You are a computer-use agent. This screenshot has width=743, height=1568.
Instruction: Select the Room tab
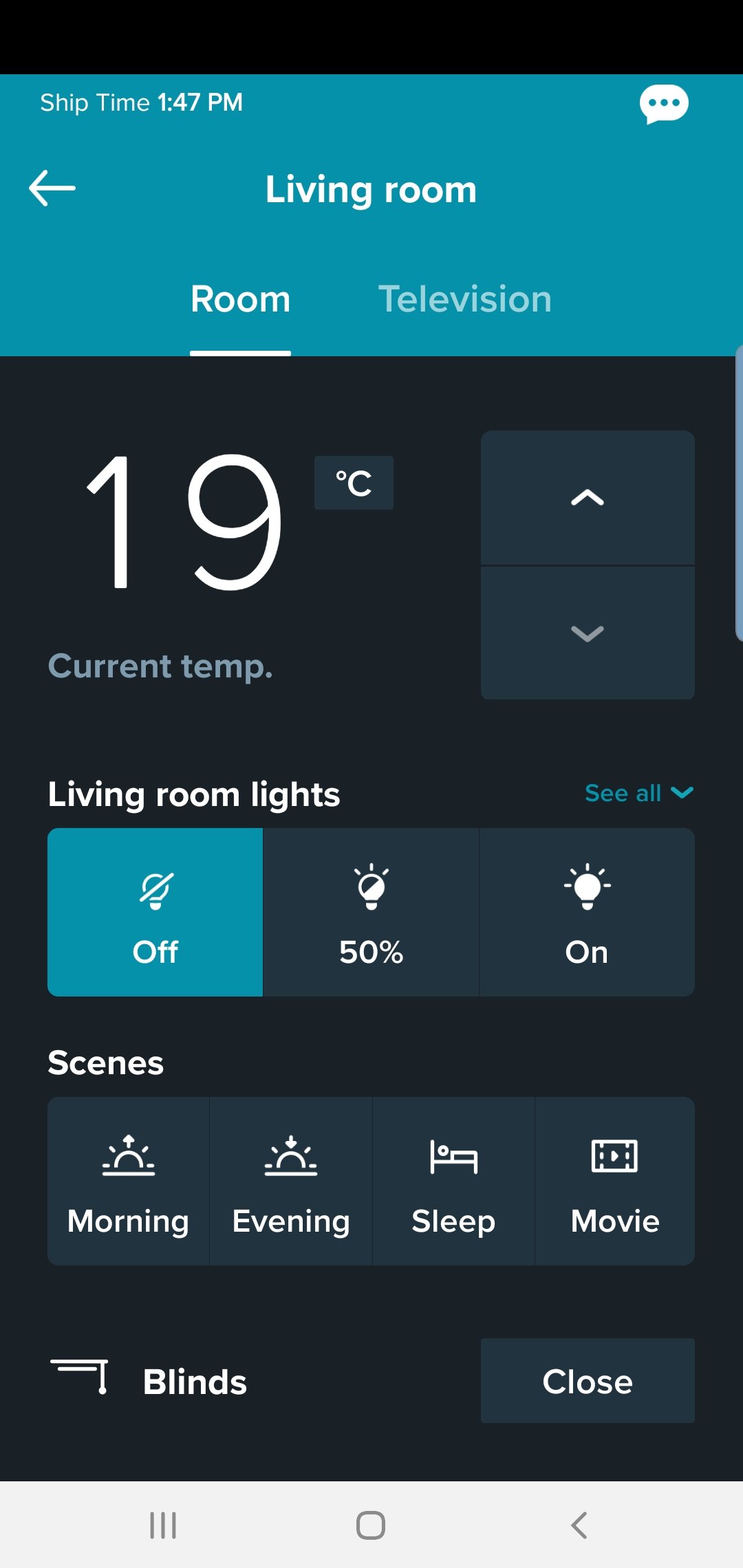240,299
